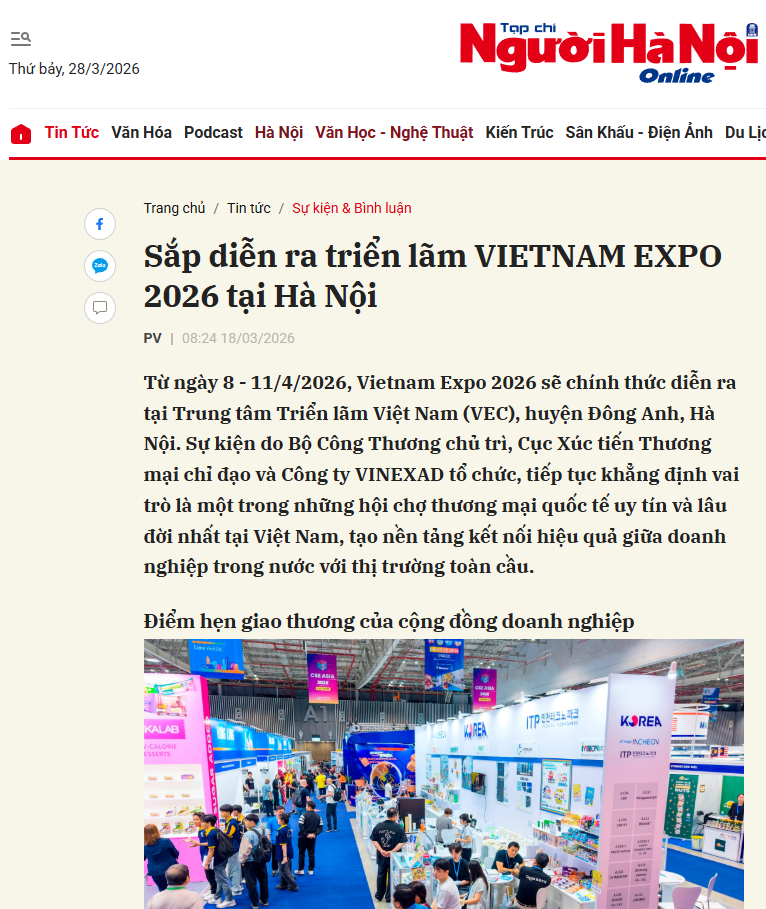
Task: Open Văn Học - Nghệ Thuật section
Action: (x=394, y=132)
